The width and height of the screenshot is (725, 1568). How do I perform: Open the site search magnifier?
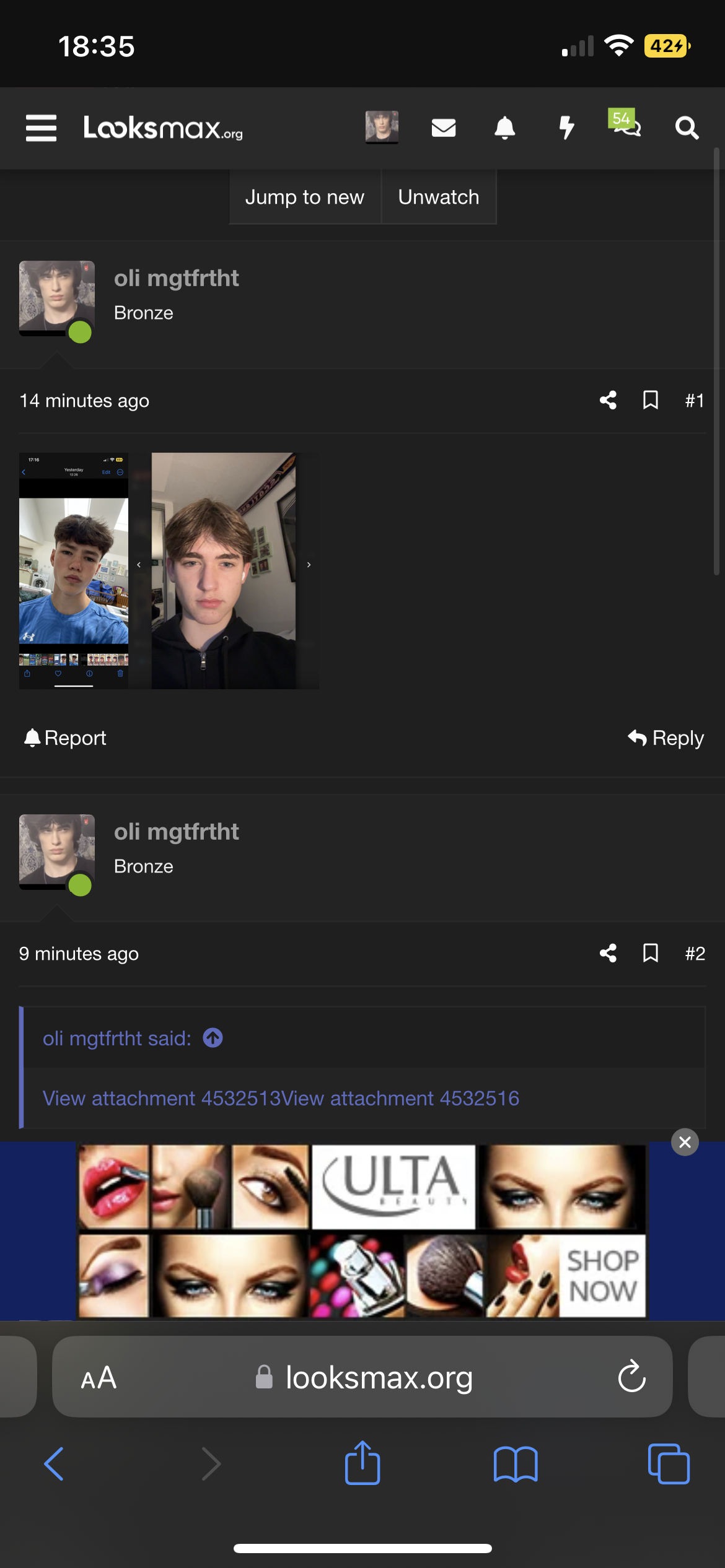pyautogui.click(x=687, y=128)
